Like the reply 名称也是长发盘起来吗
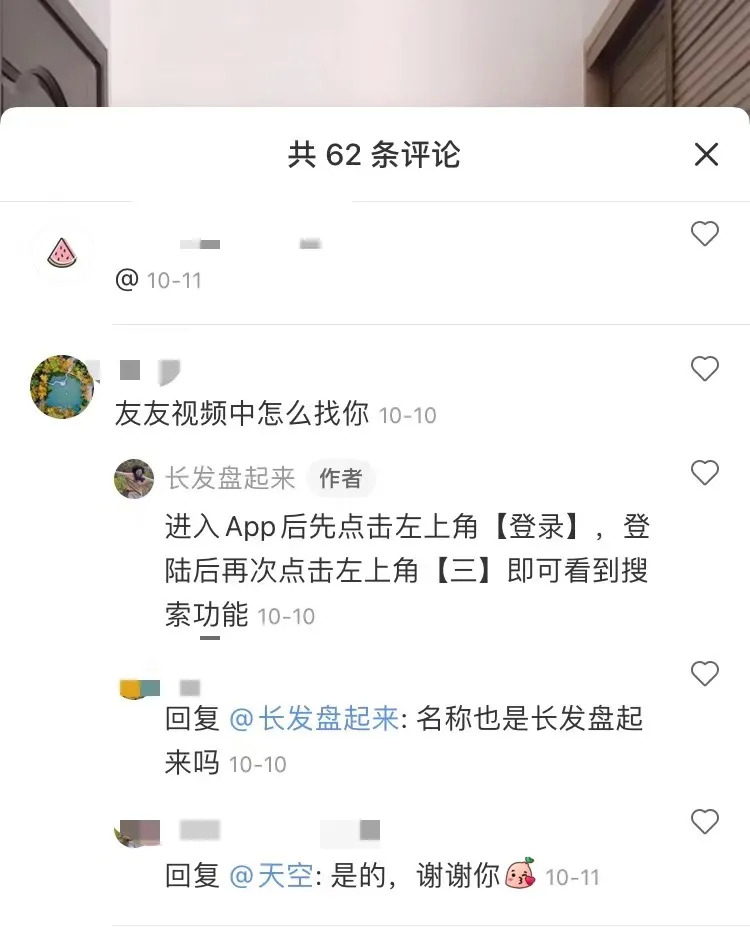This screenshot has height=951, width=750. 705,675
